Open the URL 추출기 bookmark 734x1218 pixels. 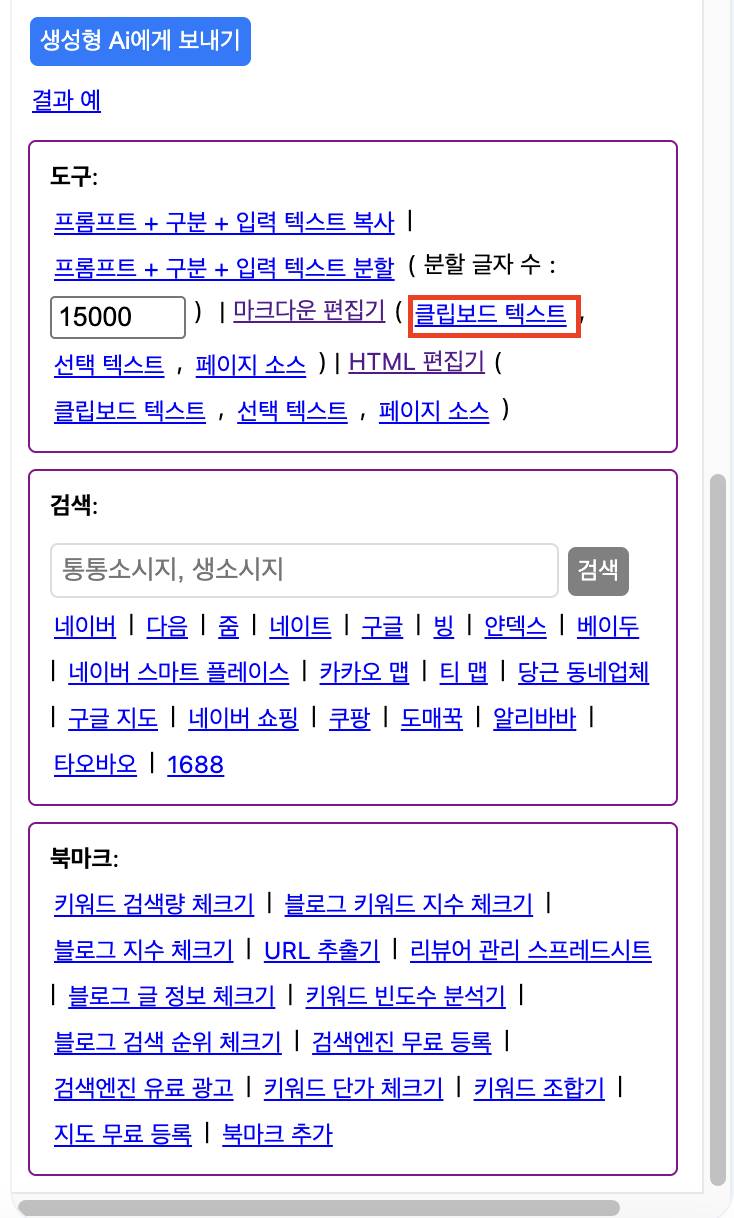[x=321, y=950]
